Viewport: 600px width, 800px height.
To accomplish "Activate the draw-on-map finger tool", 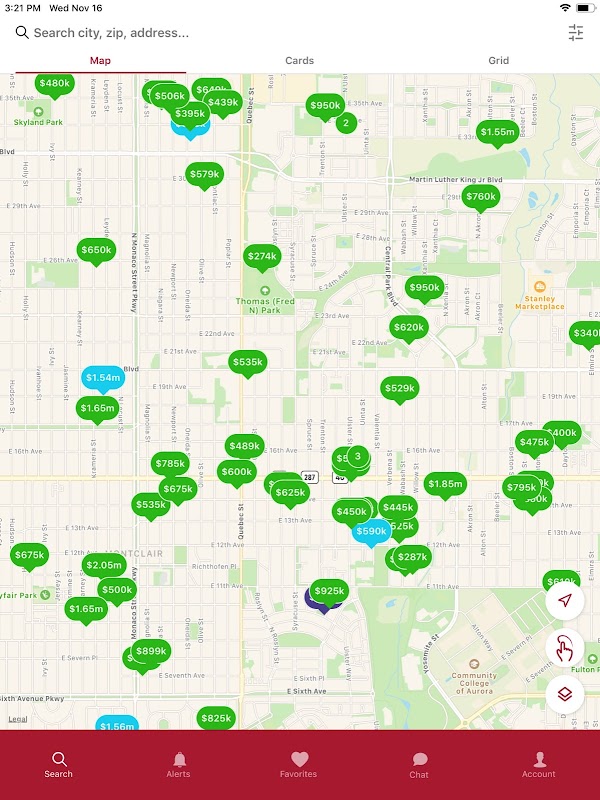I will click(x=564, y=648).
